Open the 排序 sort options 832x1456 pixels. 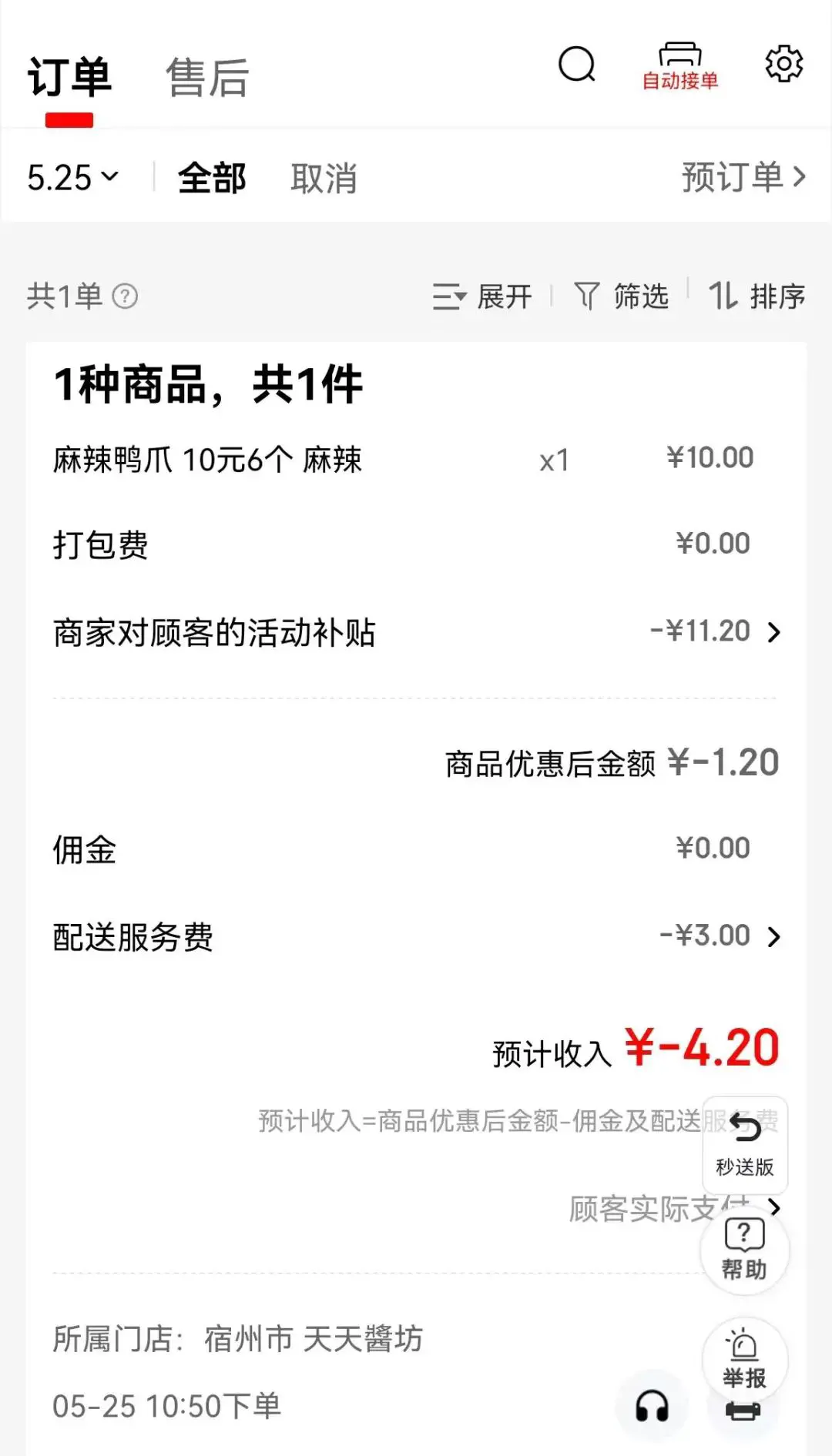757,296
